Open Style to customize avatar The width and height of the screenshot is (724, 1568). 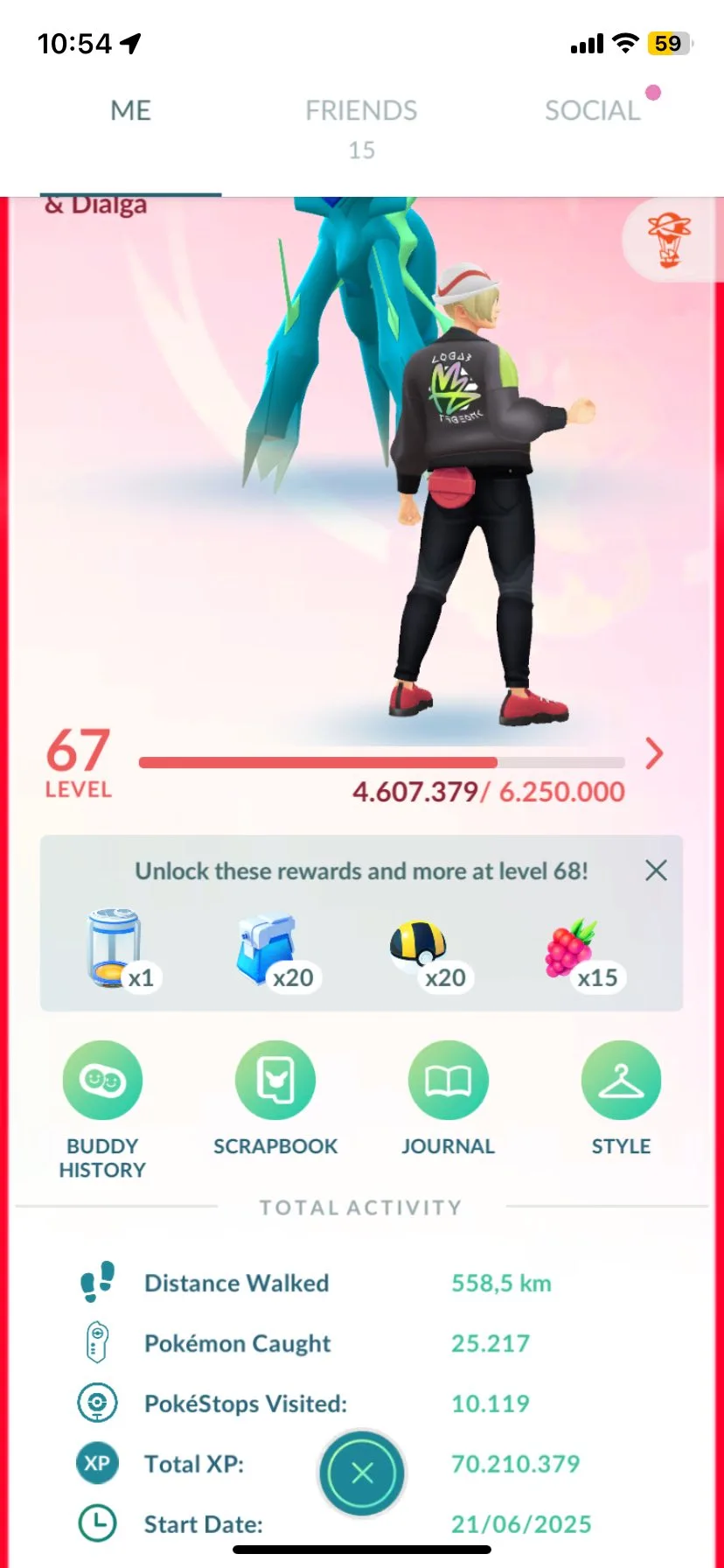click(621, 1081)
